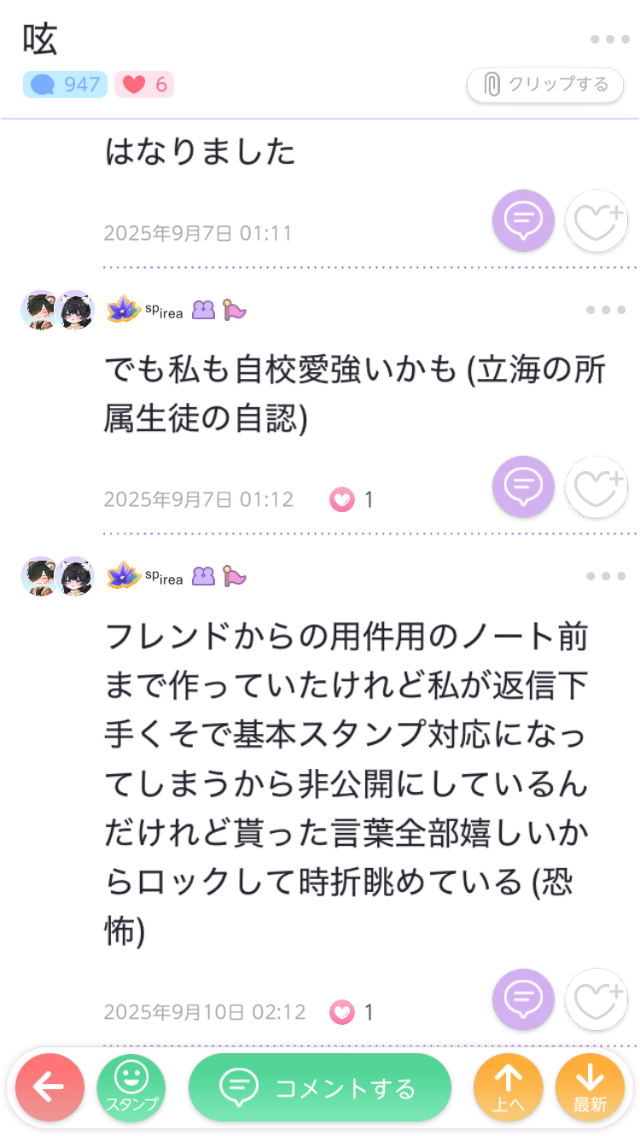The height and width of the screenshot is (1136, 640).
Task: View the avatar of the September 10 commenter
Action: (57, 576)
